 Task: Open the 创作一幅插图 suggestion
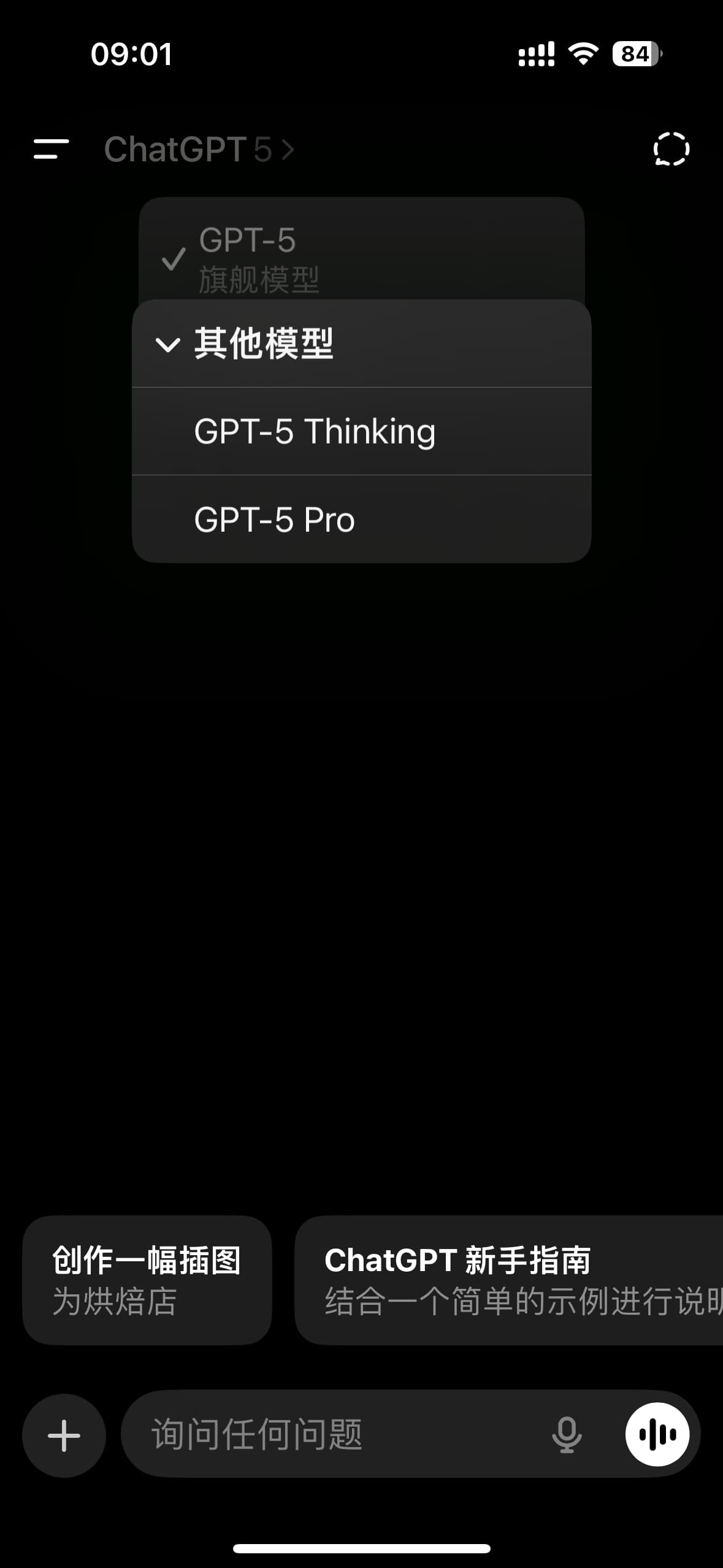(x=147, y=1280)
